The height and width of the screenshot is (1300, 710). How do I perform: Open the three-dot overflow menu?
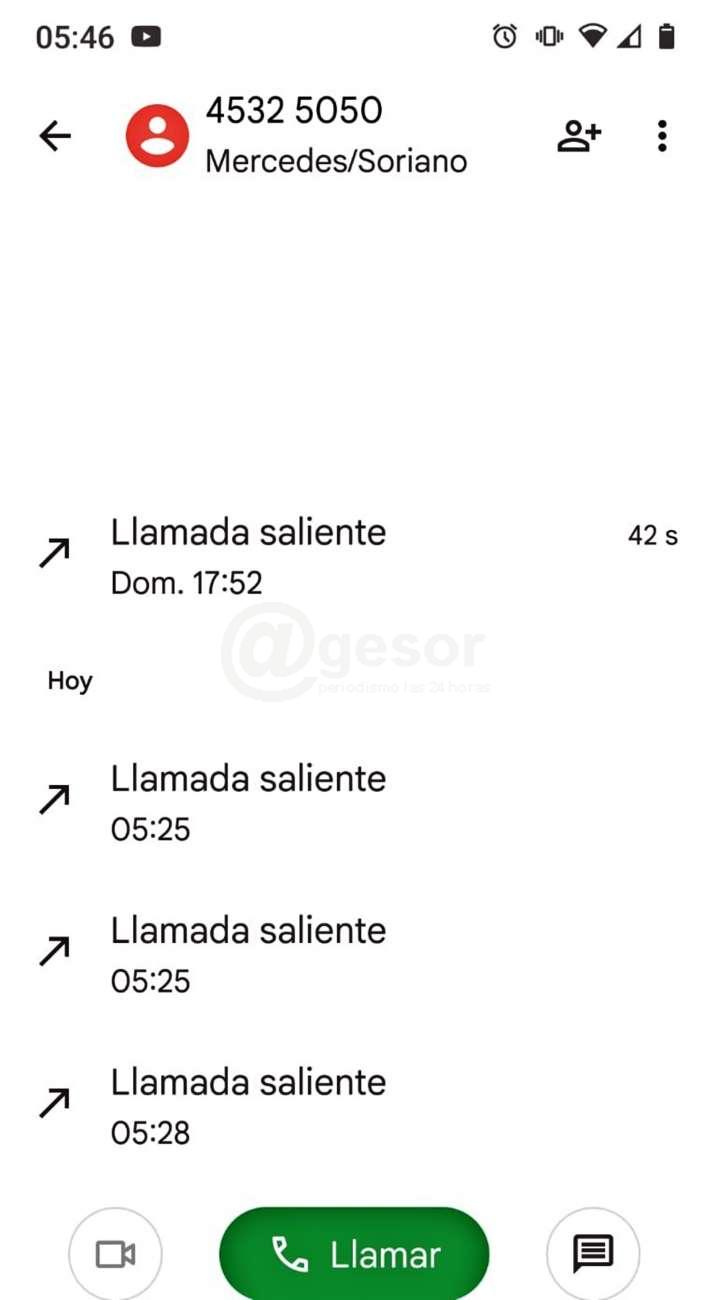661,136
